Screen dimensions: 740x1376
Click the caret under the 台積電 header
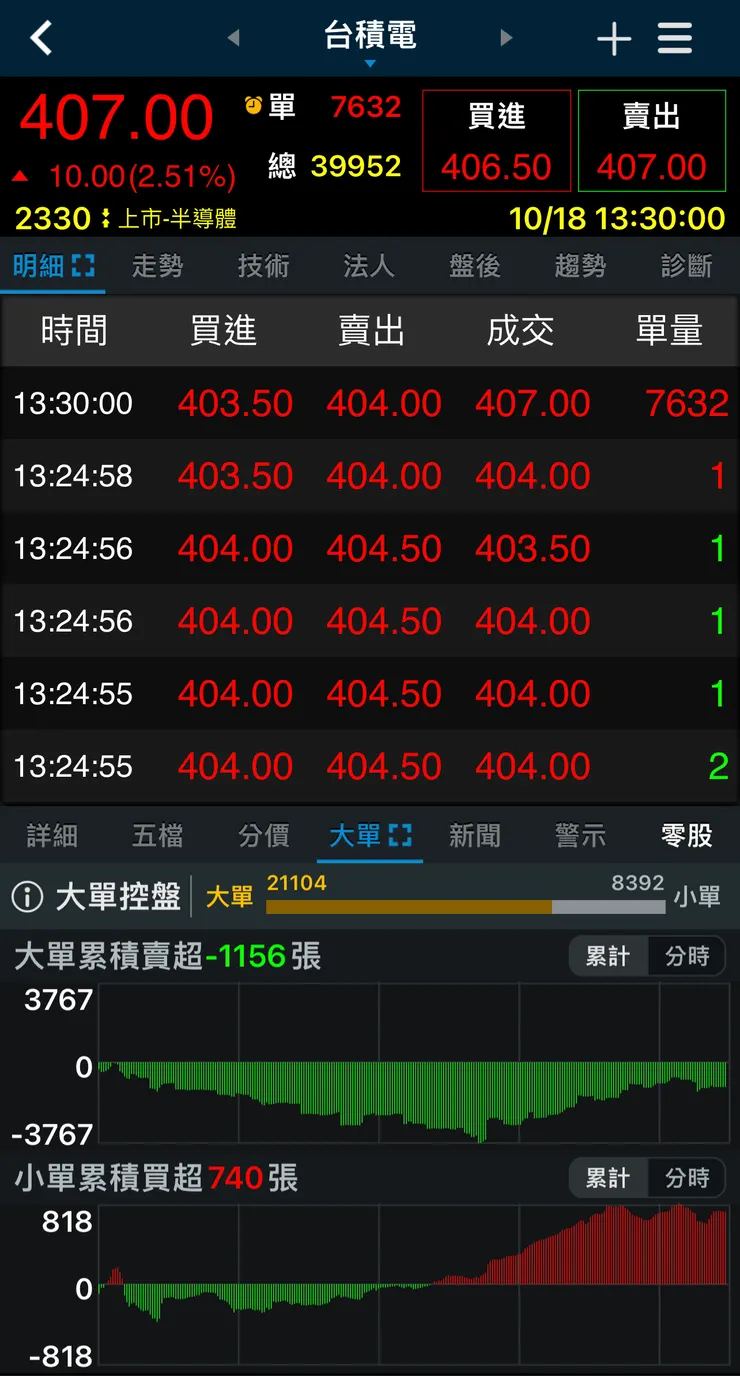(370, 62)
